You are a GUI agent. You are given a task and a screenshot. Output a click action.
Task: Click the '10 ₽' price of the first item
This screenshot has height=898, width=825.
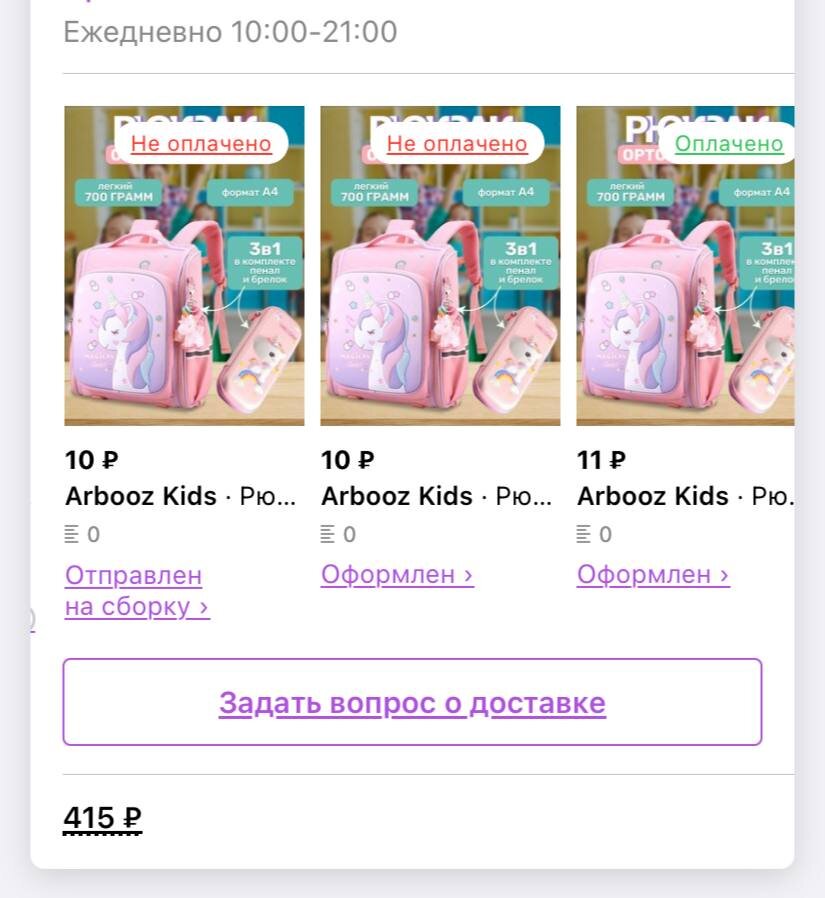point(90,459)
